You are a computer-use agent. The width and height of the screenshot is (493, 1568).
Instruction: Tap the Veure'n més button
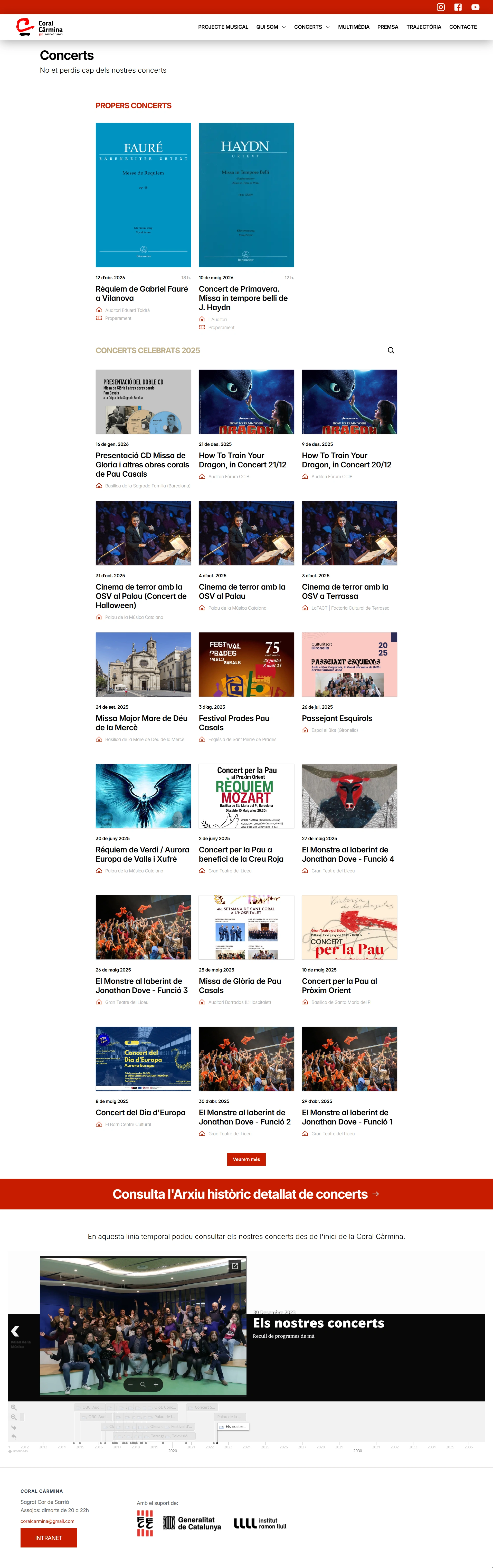[x=246, y=1159]
